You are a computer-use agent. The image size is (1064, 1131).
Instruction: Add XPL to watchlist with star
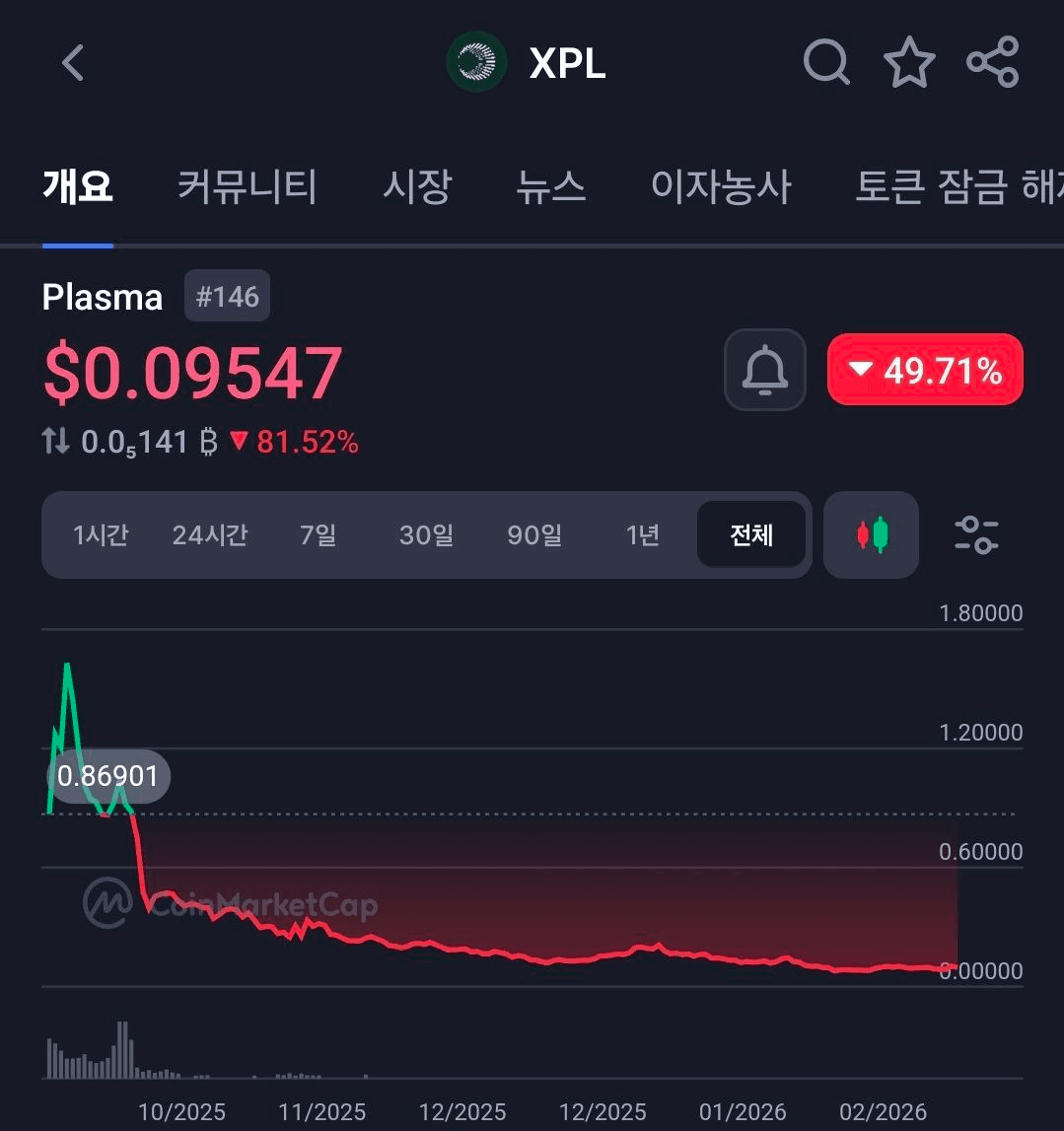point(908,63)
